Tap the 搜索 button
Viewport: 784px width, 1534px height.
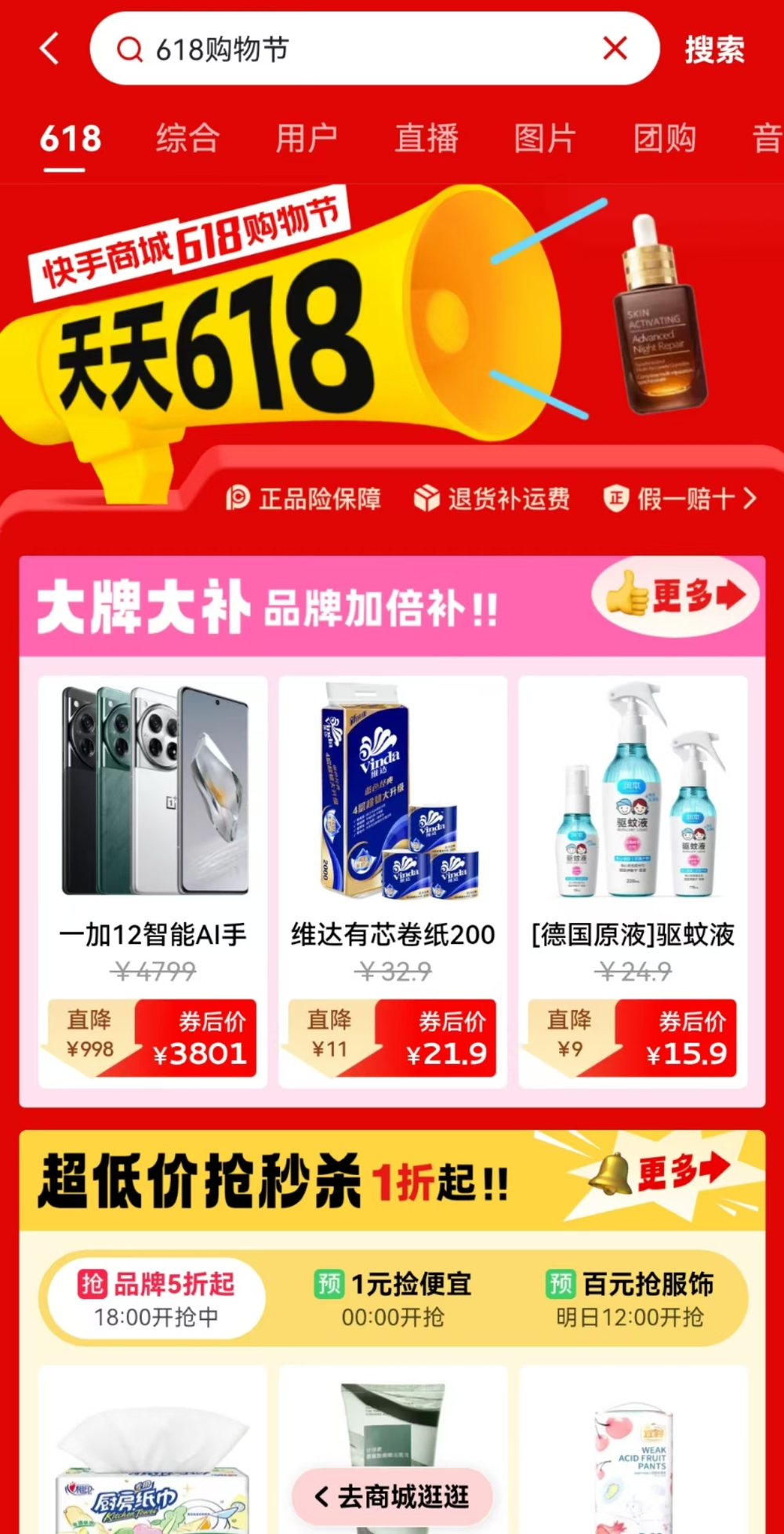(x=714, y=49)
